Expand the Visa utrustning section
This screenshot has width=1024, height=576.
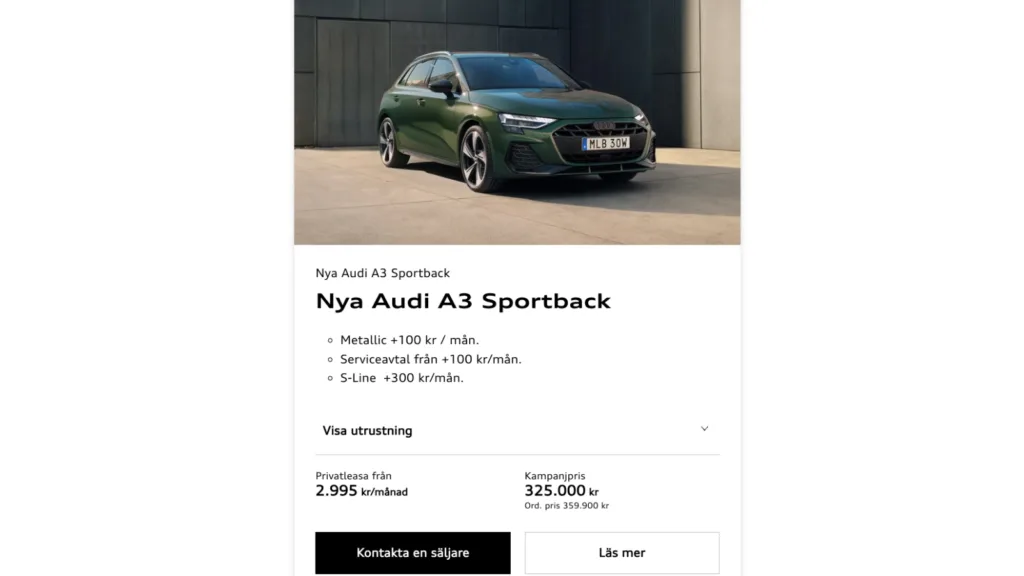tap(516, 431)
